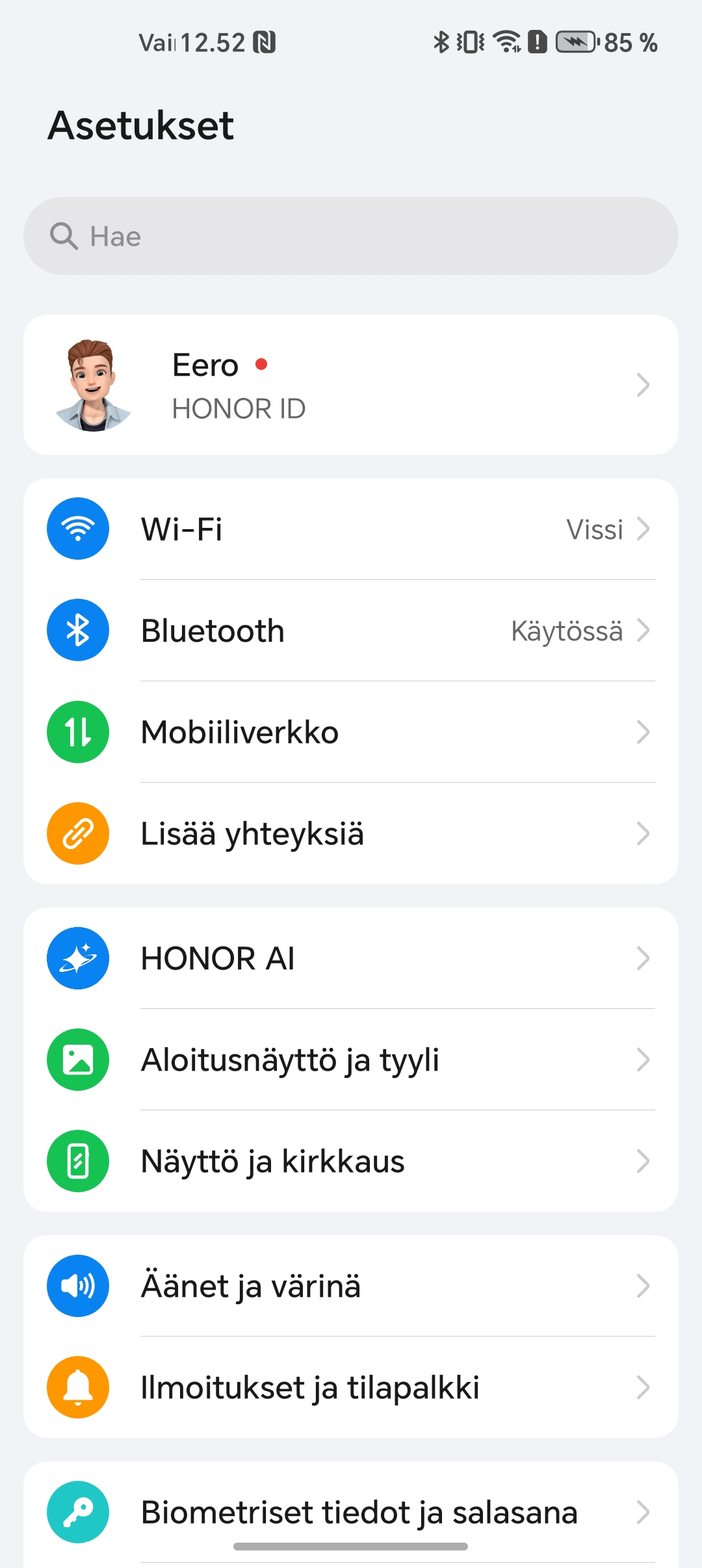Screen dimensions: 702x1568
Task: Open Aloitusnäyttö ja tyyli
Action: [x=351, y=1060]
